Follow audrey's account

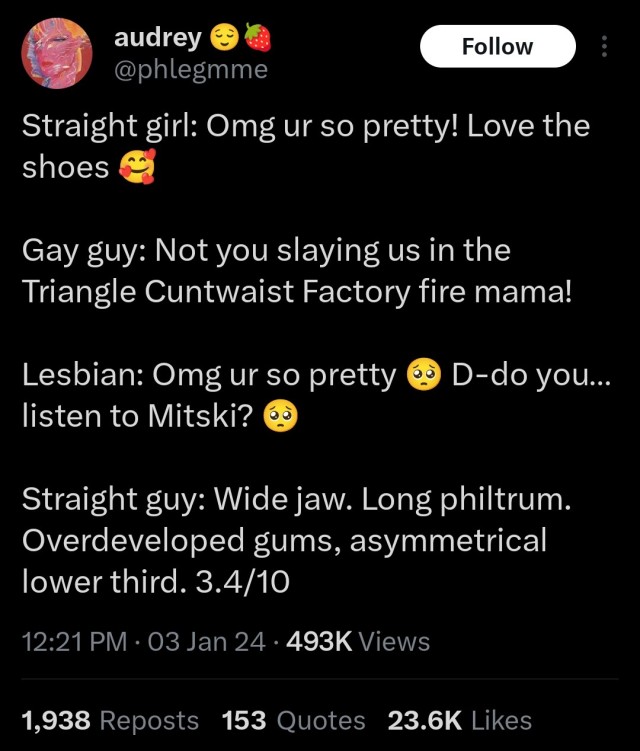pos(497,47)
